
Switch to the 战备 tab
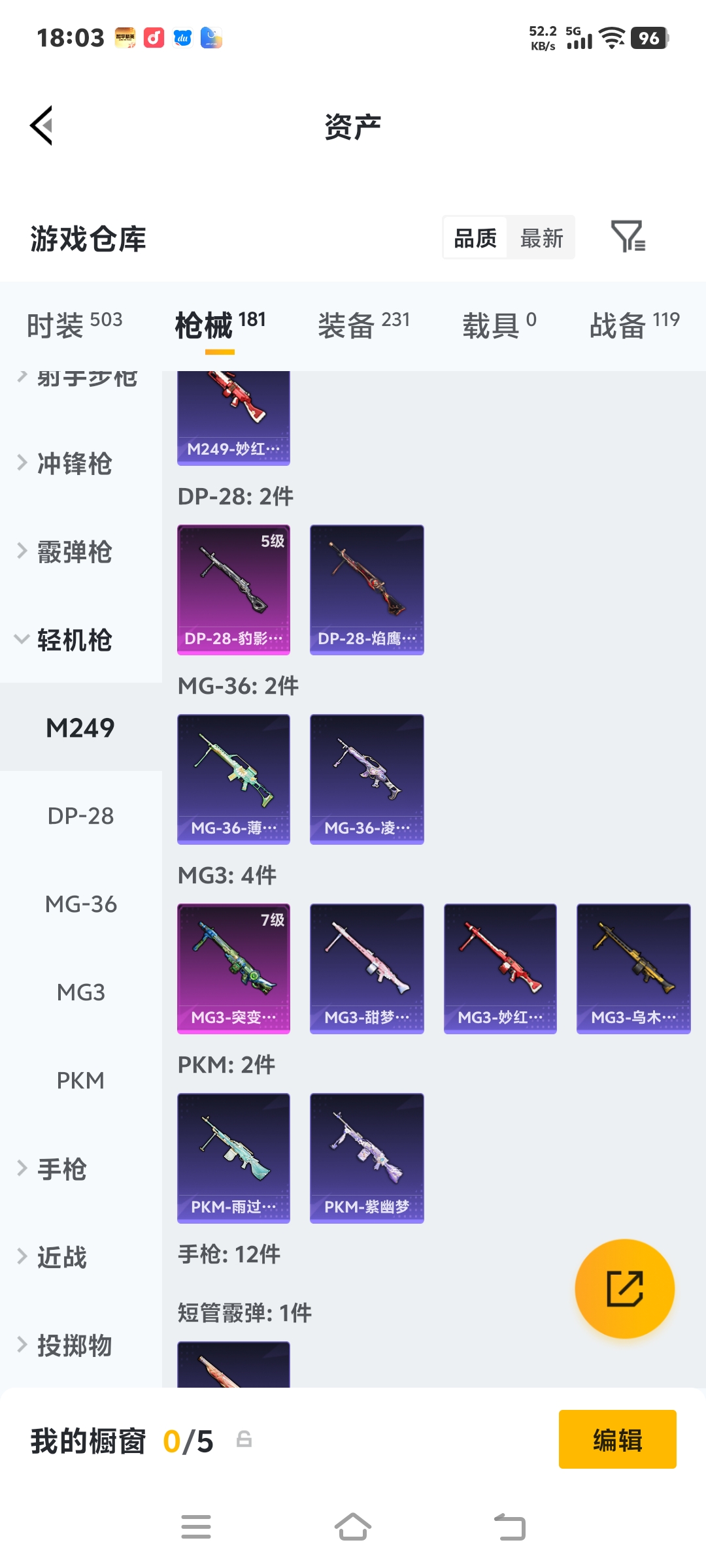[x=634, y=324]
